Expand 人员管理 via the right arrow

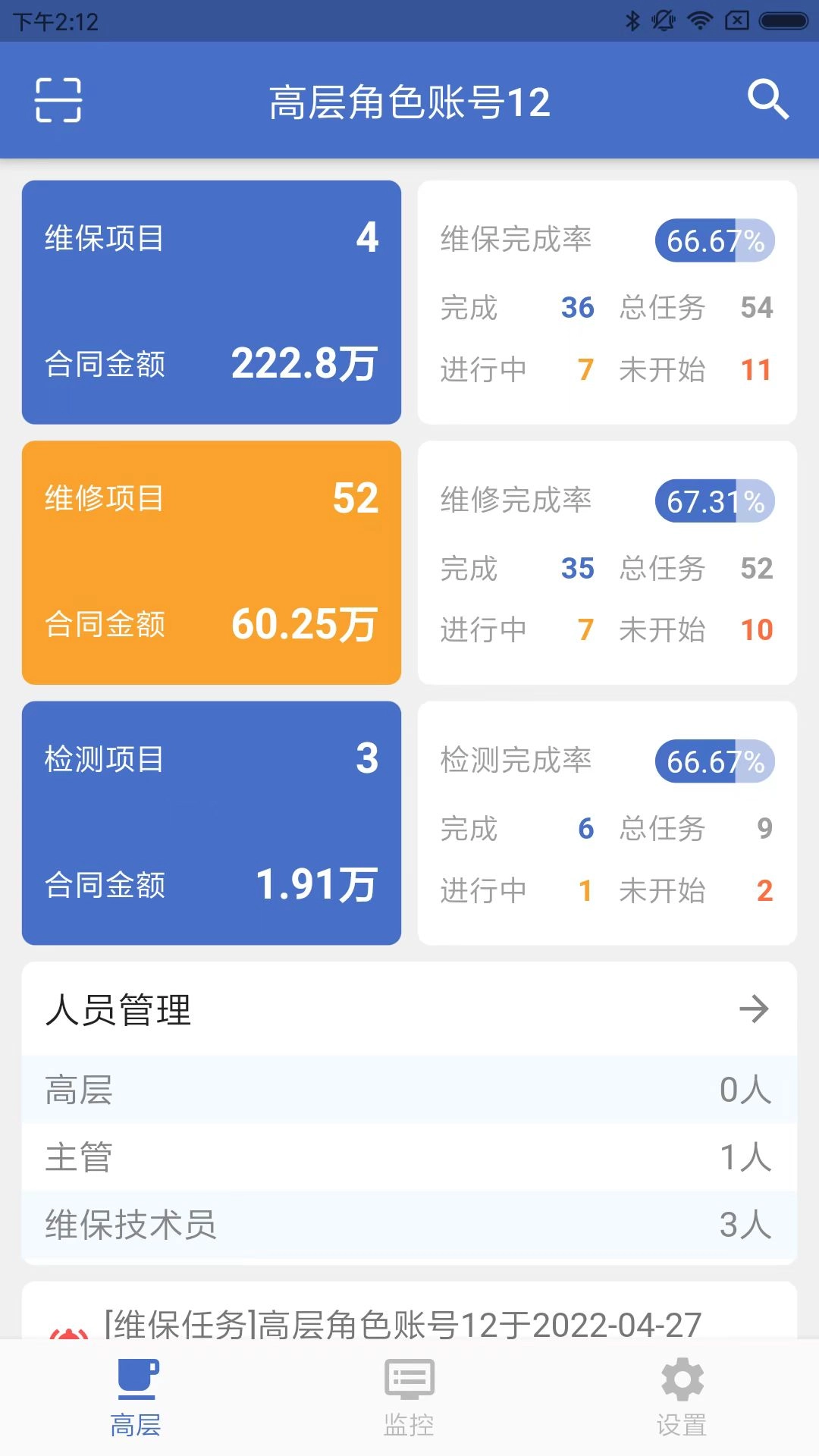(755, 1009)
